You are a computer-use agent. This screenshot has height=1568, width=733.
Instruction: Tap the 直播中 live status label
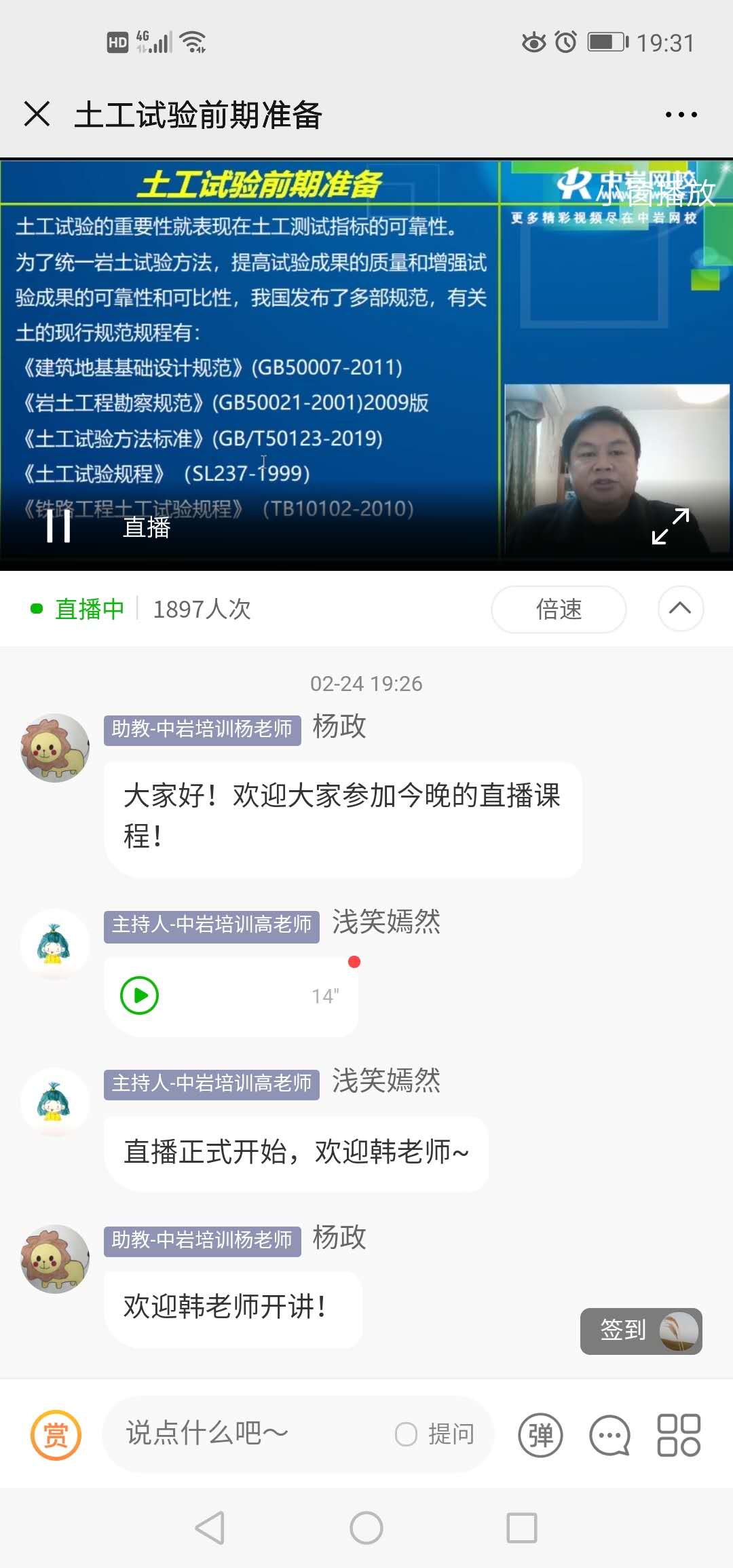(x=89, y=609)
